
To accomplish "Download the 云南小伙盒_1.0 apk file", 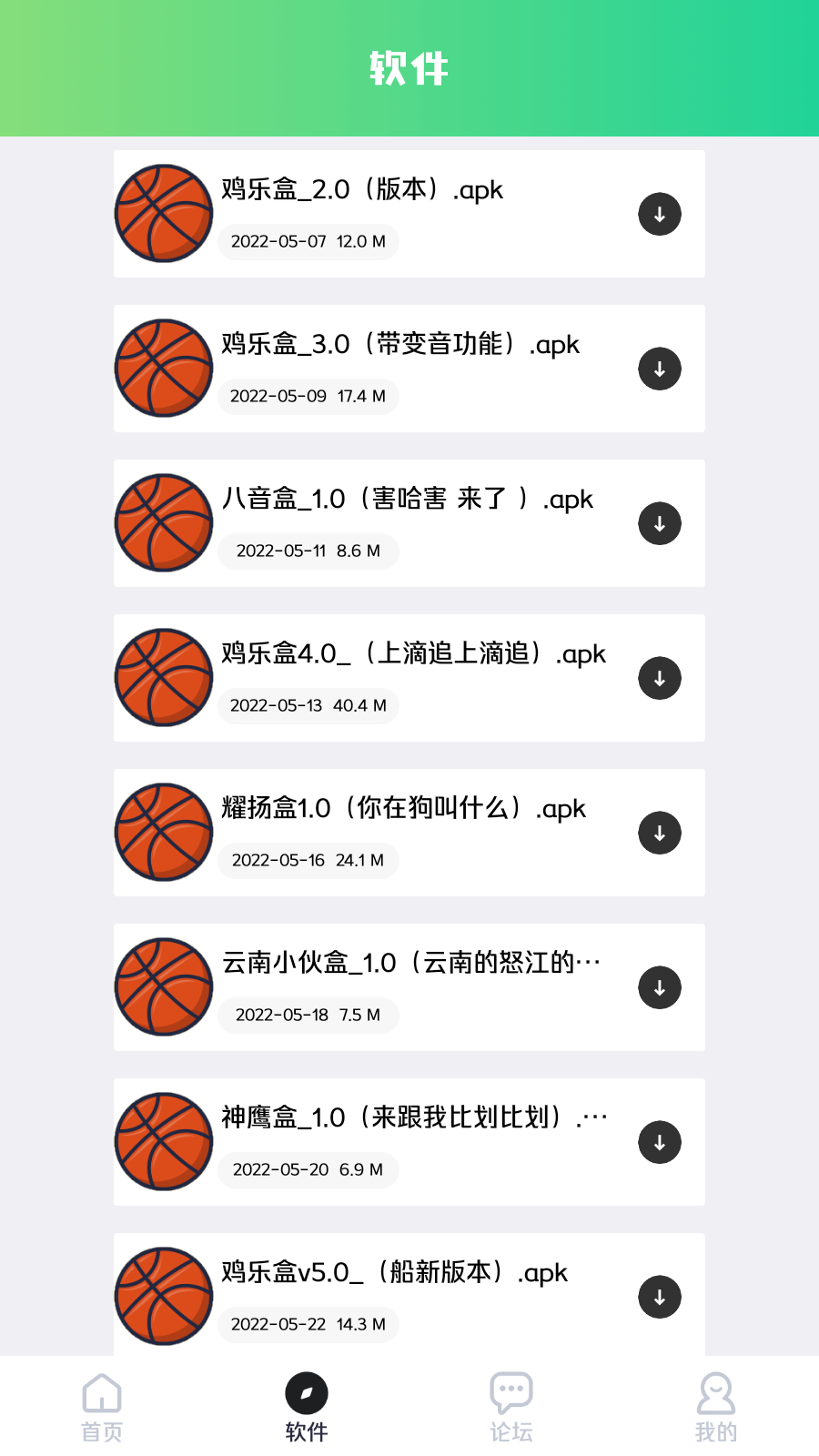I will click(660, 988).
